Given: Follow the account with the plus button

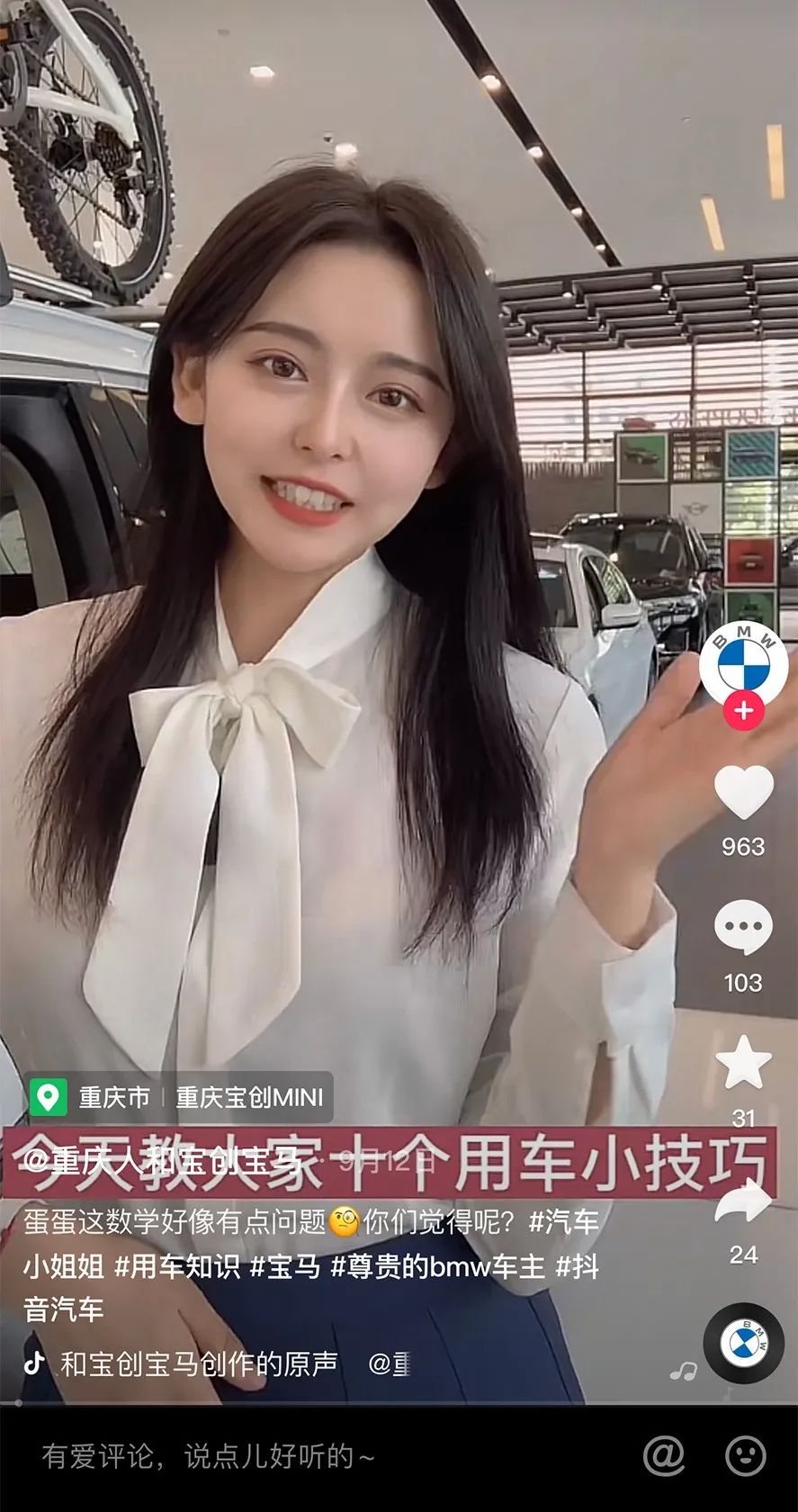Looking at the screenshot, I should (x=743, y=710).
